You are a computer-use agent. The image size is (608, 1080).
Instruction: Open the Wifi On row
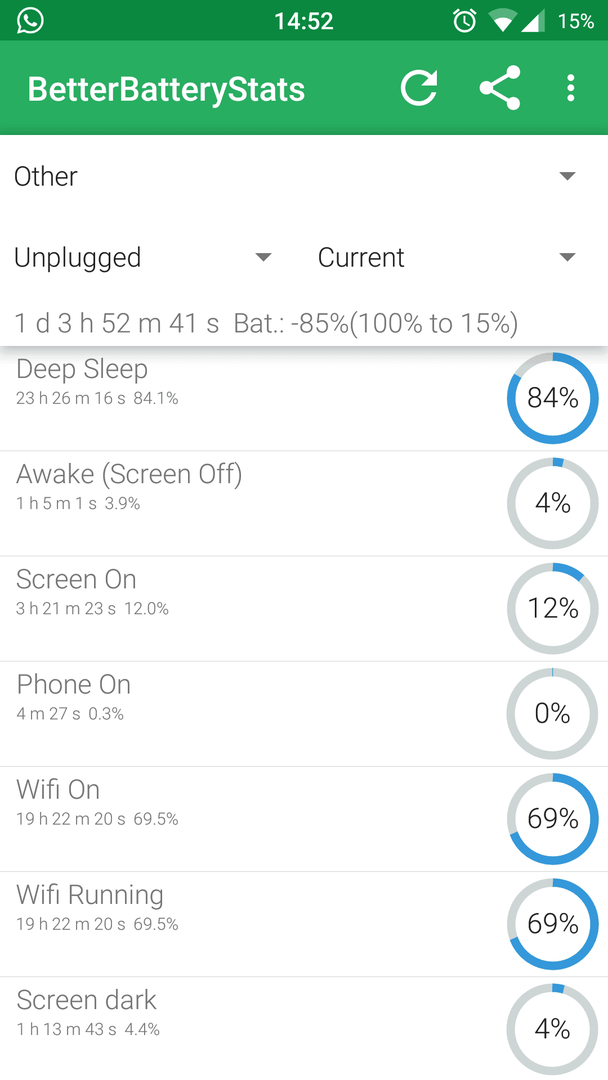(304, 819)
